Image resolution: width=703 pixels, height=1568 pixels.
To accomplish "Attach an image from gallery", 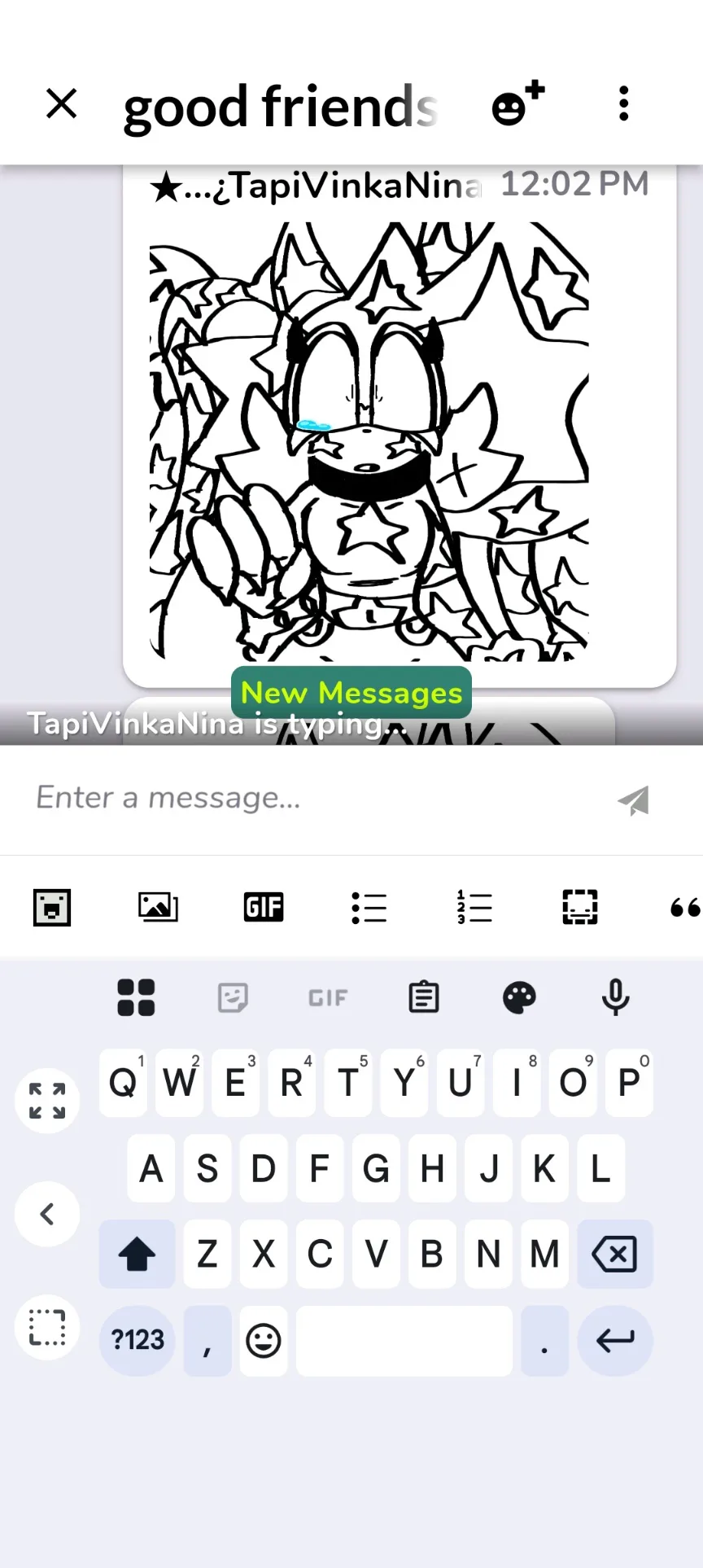I will (158, 907).
